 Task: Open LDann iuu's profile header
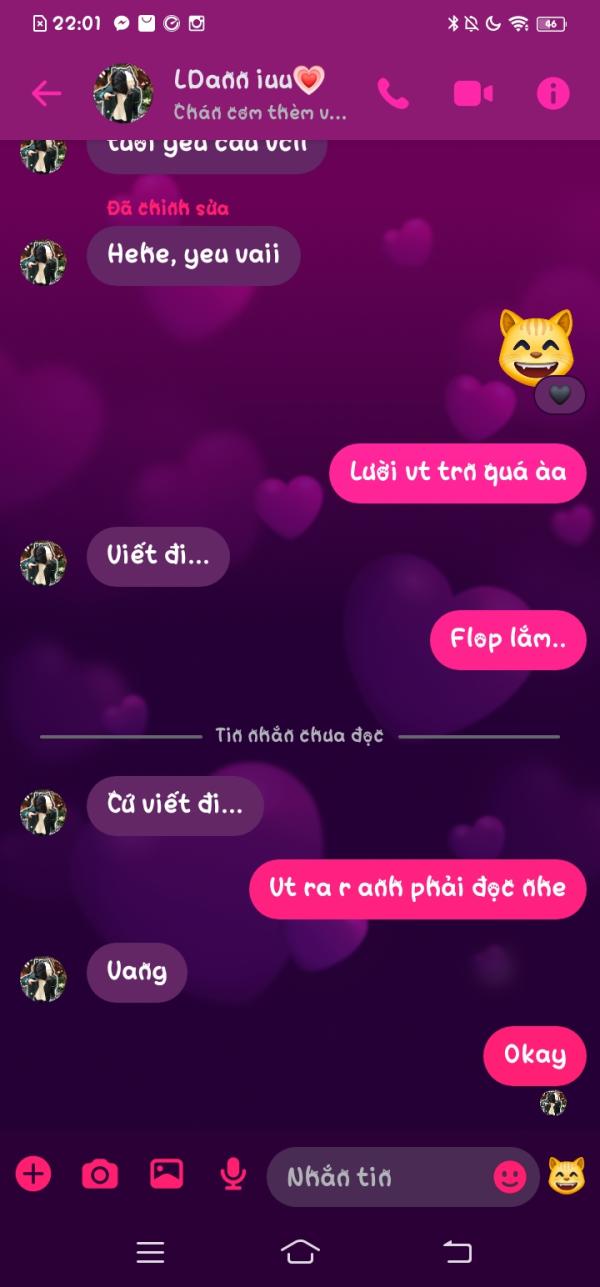[x=220, y=94]
